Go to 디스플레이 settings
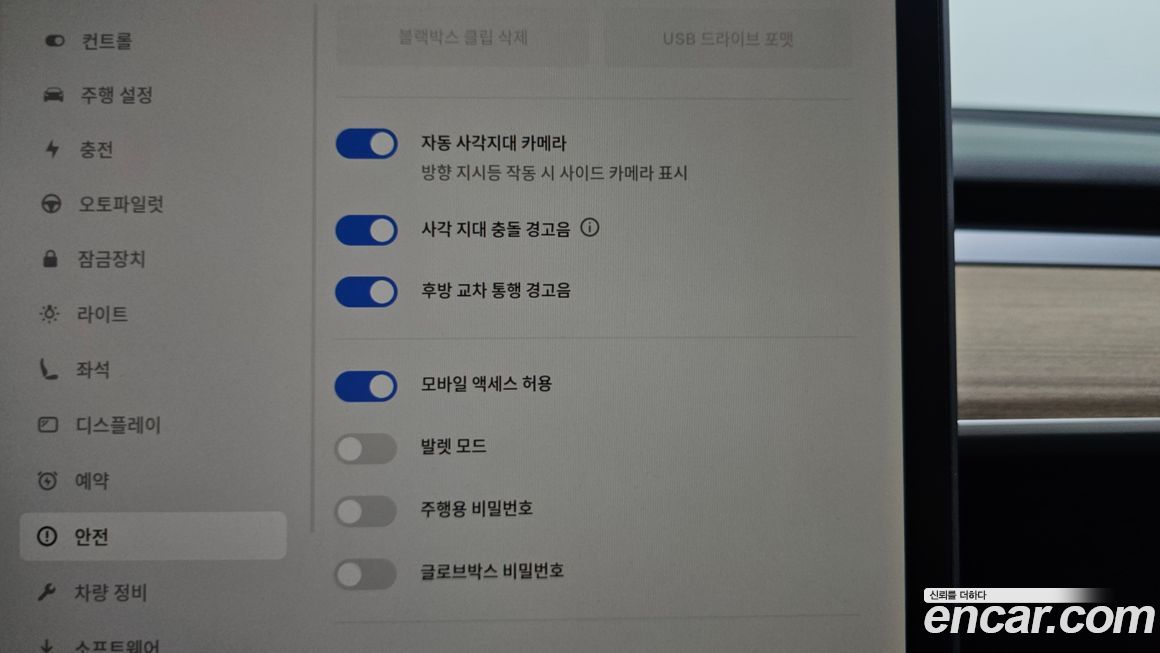Viewport: 1160px width, 653px height. (x=118, y=425)
